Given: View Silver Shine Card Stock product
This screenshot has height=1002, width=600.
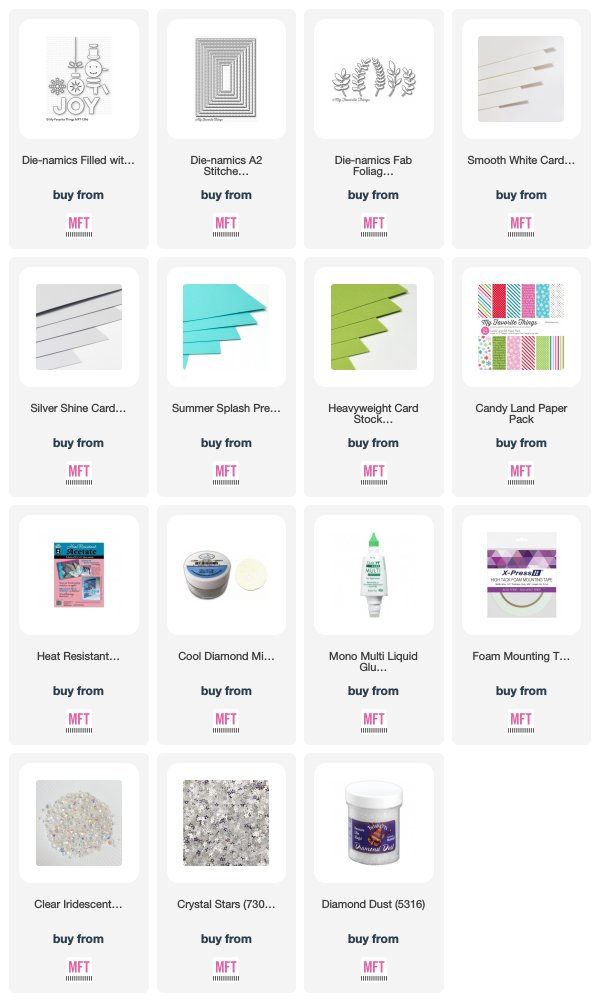Looking at the screenshot, I should click(x=78, y=328).
